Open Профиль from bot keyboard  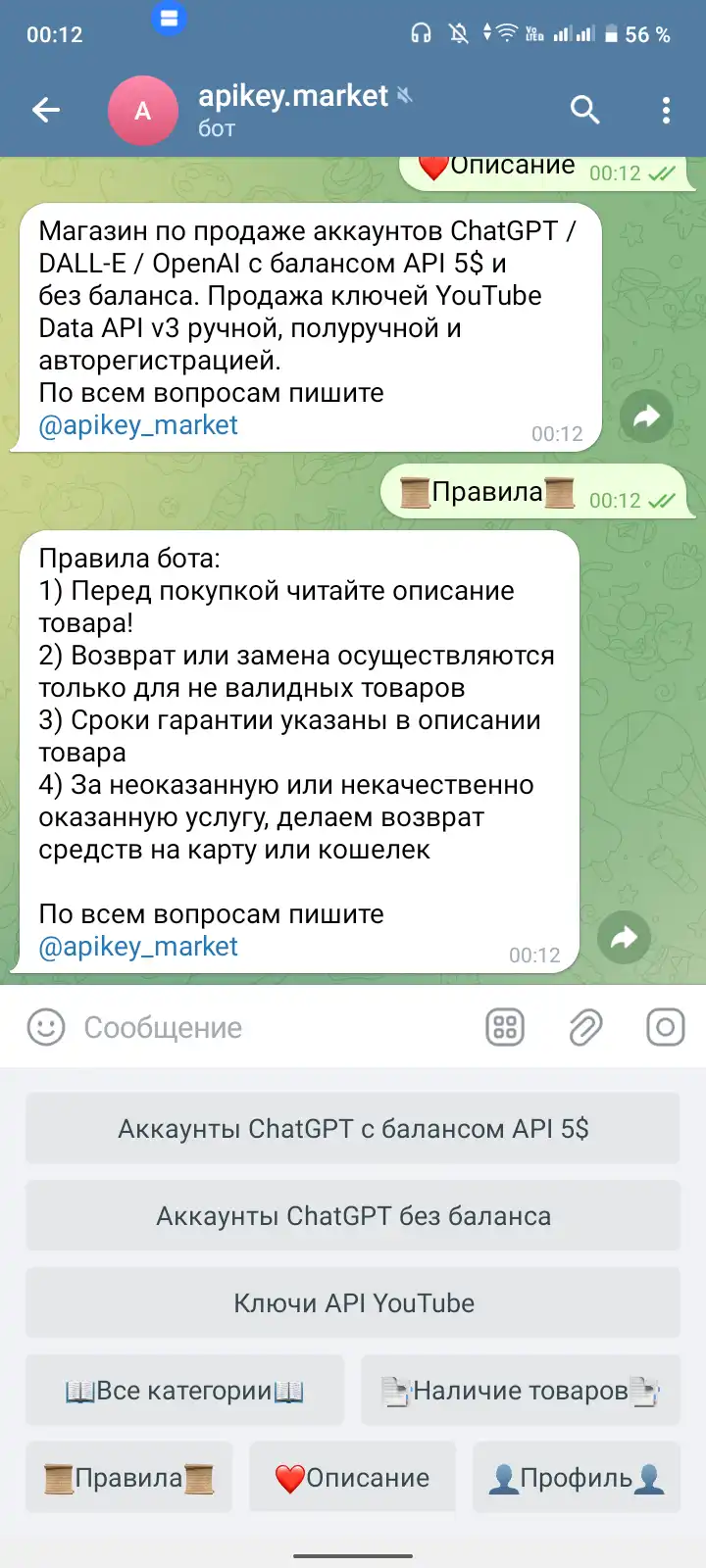pos(576,1478)
